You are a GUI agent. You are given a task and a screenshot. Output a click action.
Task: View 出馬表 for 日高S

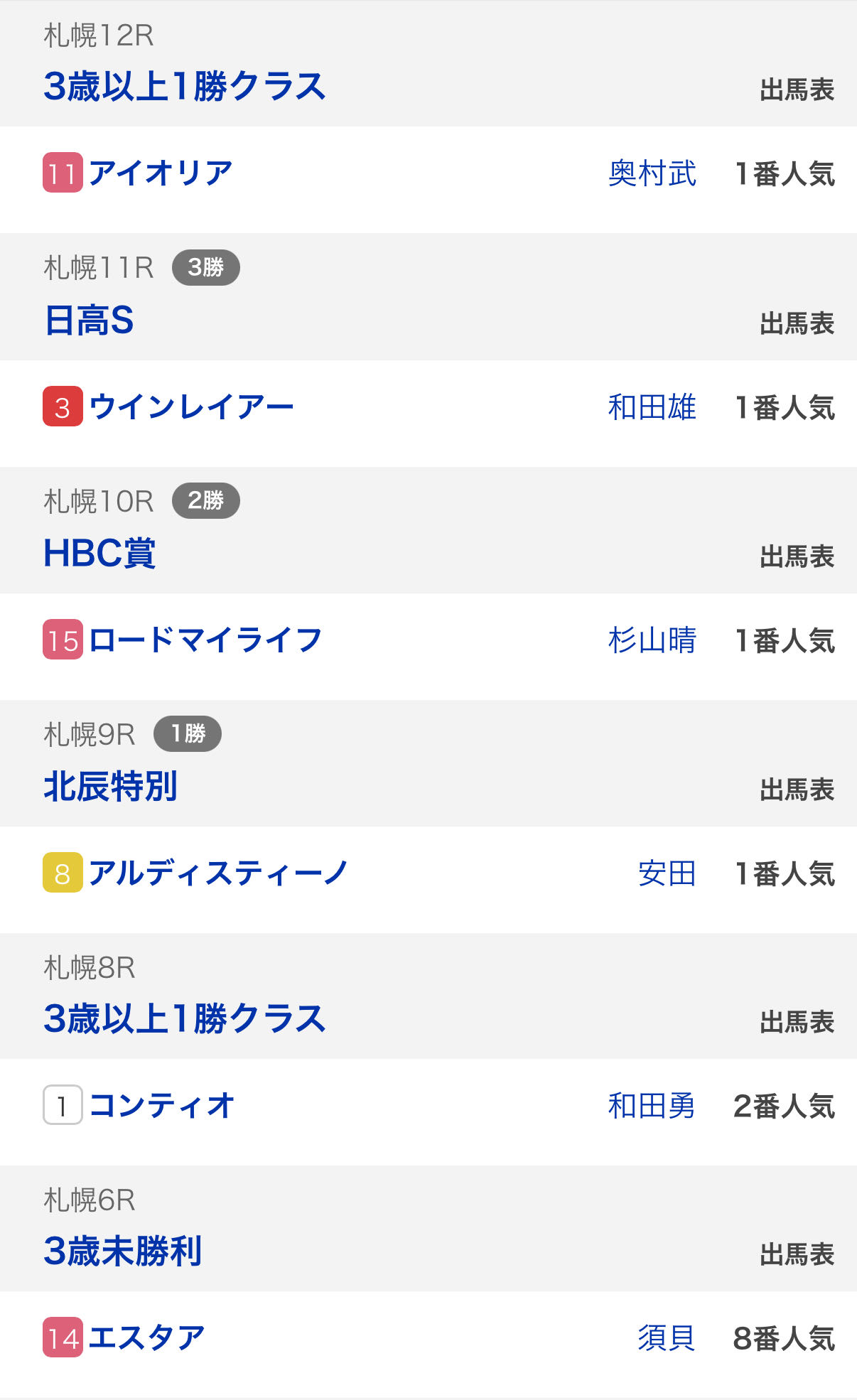pos(797,324)
